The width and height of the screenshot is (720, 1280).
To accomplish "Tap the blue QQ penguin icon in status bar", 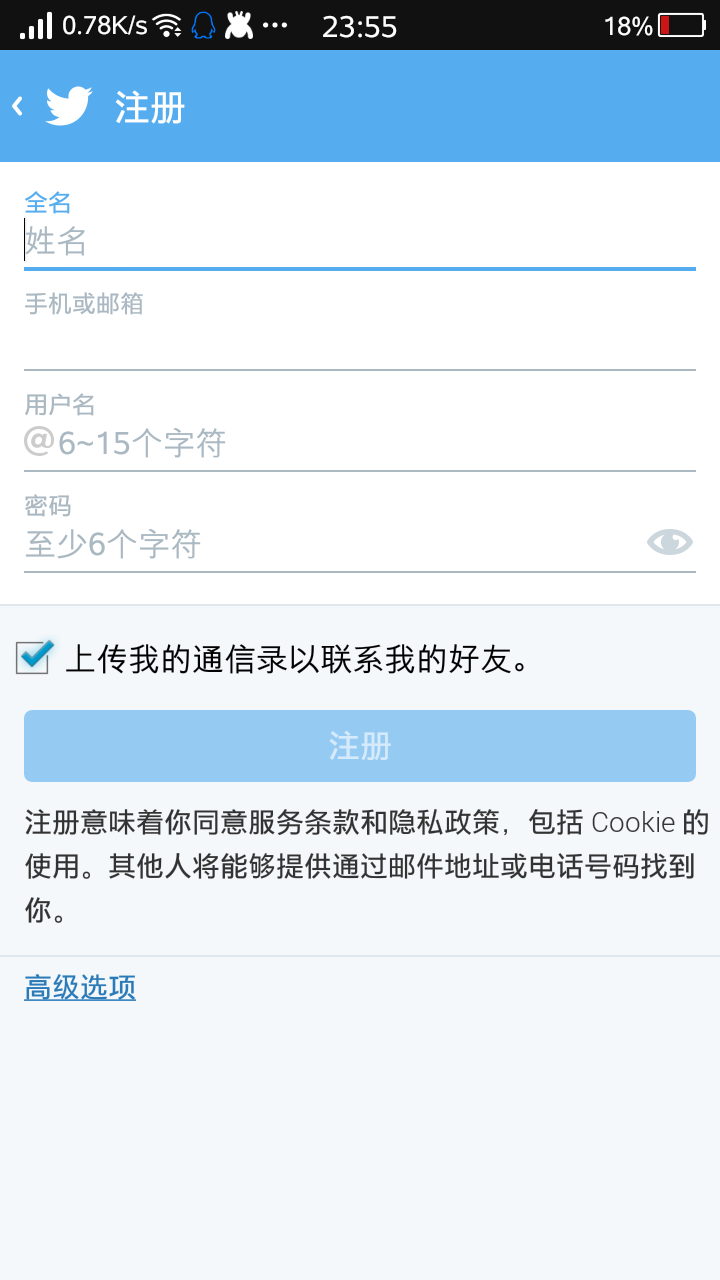I will (x=203, y=26).
